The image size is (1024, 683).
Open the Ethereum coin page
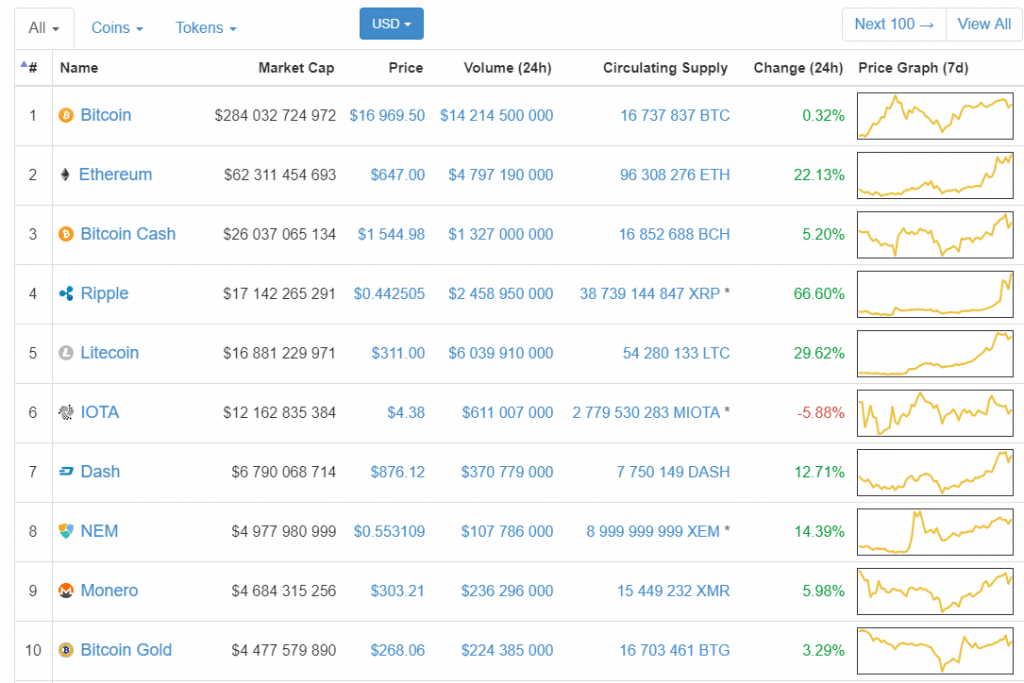point(116,174)
